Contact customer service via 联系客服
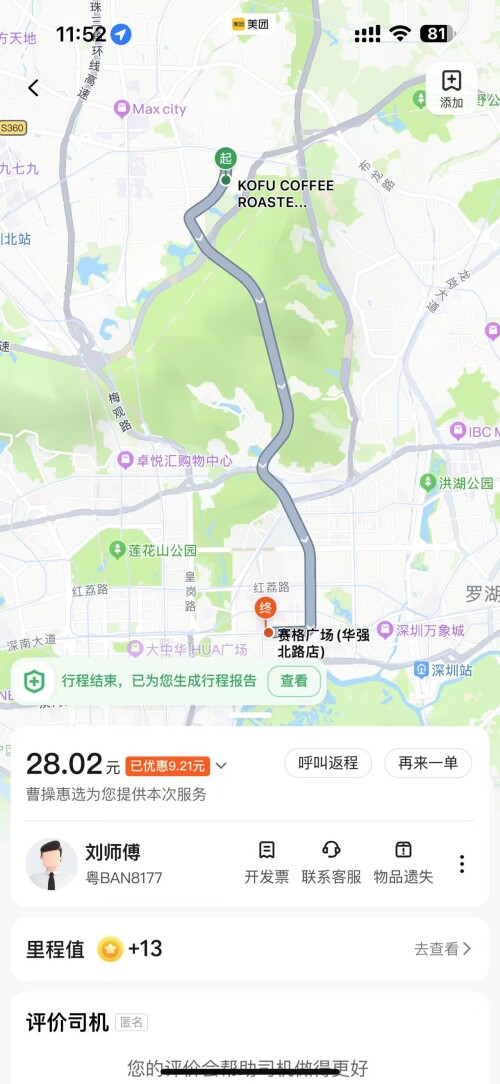The height and width of the screenshot is (1084, 500). point(331,862)
